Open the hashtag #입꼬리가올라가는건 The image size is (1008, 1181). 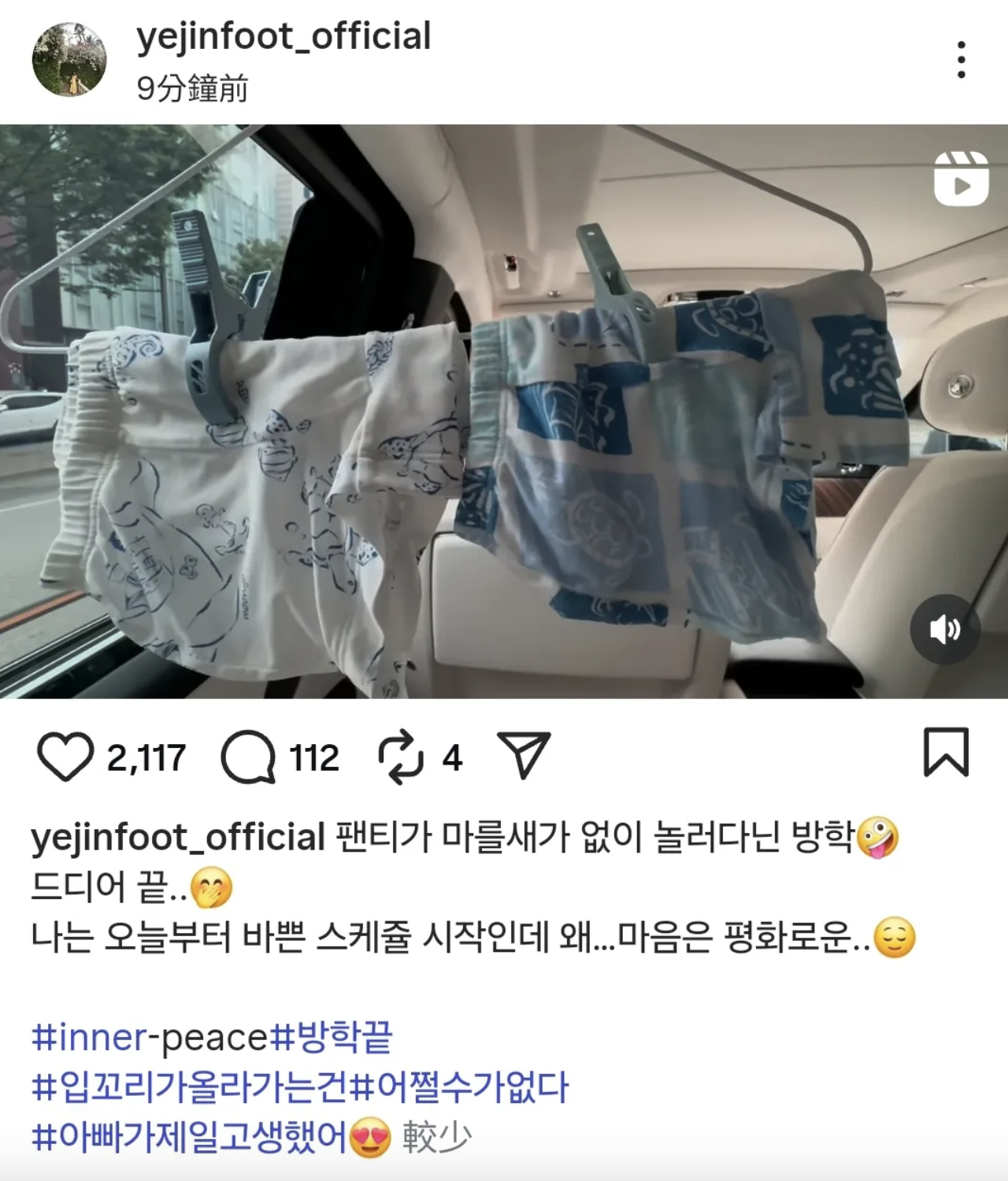point(189,1087)
